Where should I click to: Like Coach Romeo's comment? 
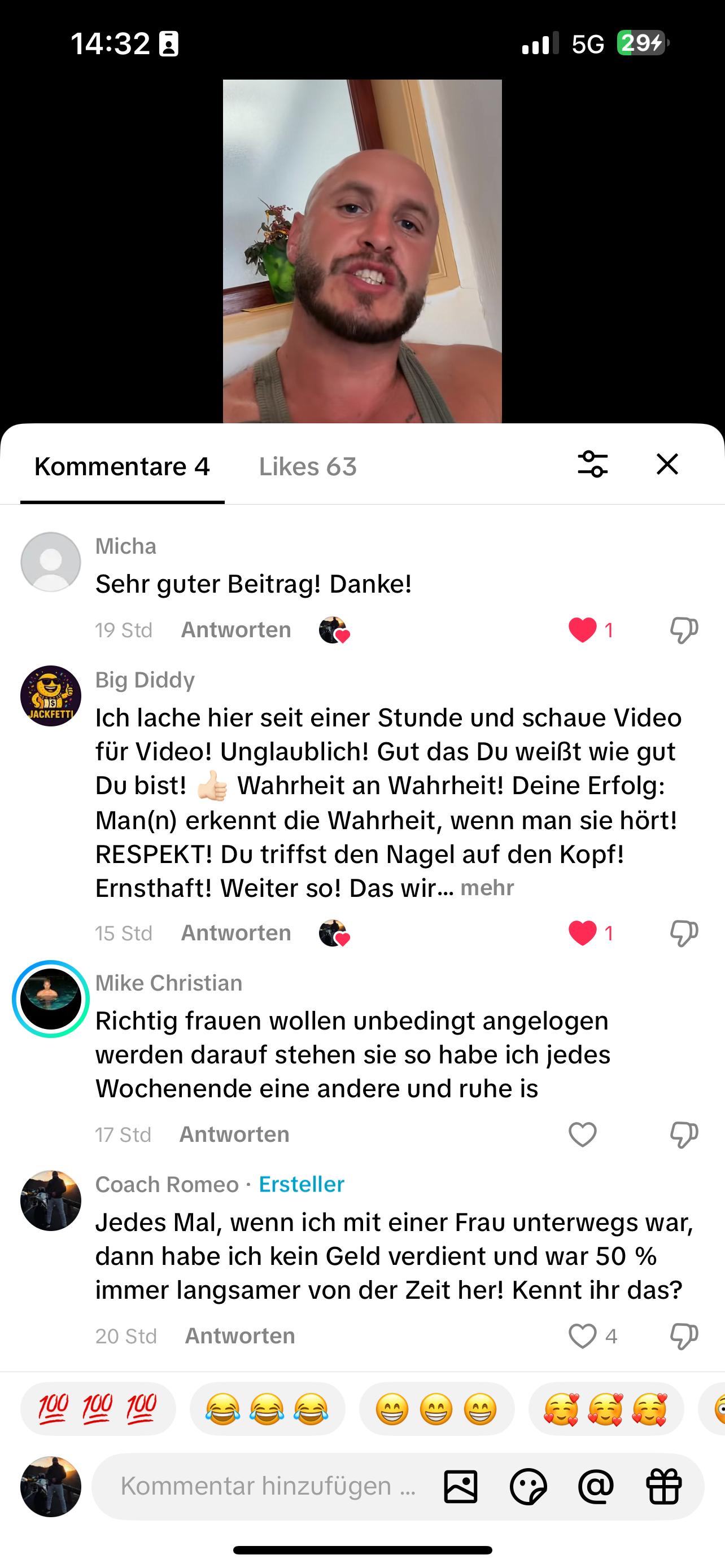point(583,1336)
